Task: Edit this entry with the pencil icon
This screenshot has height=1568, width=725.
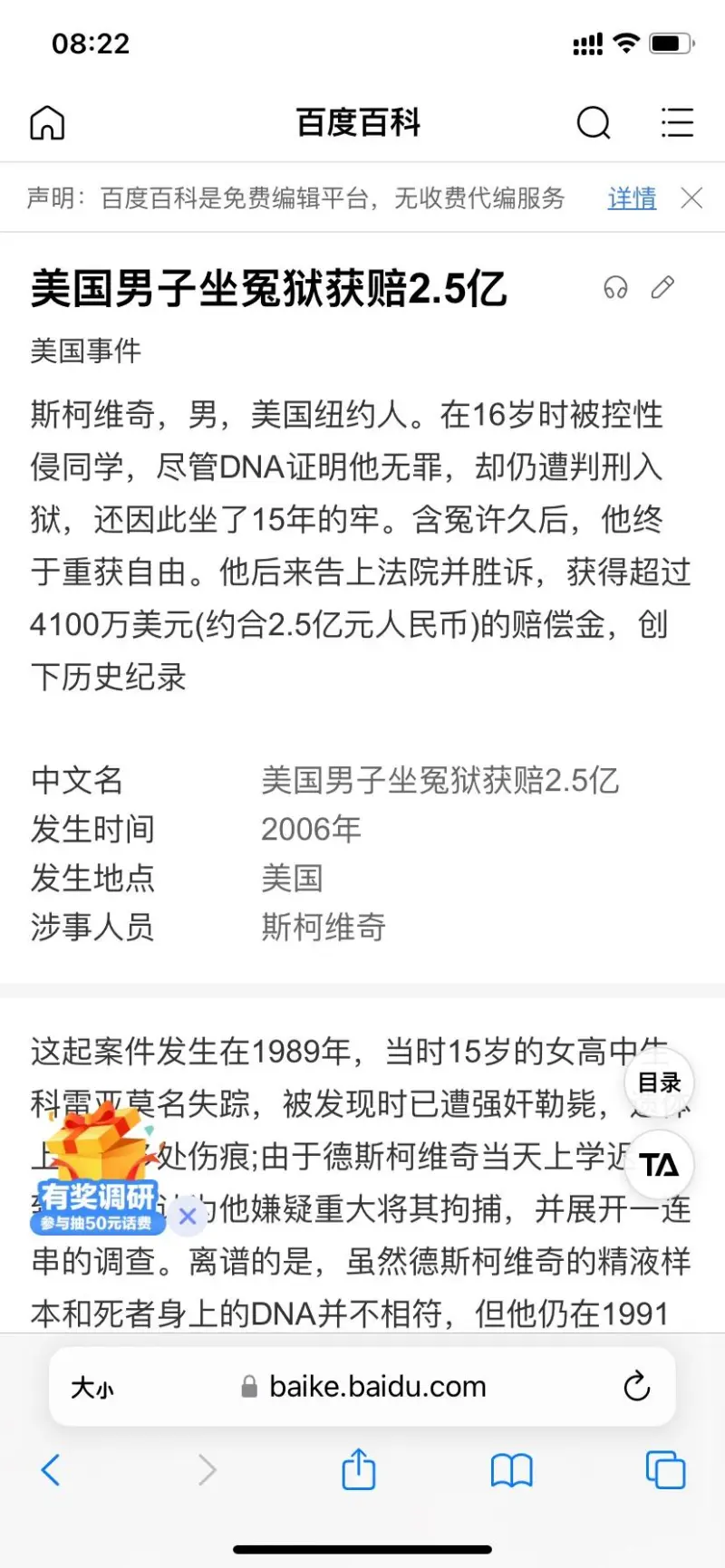Action: coord(663,288)
